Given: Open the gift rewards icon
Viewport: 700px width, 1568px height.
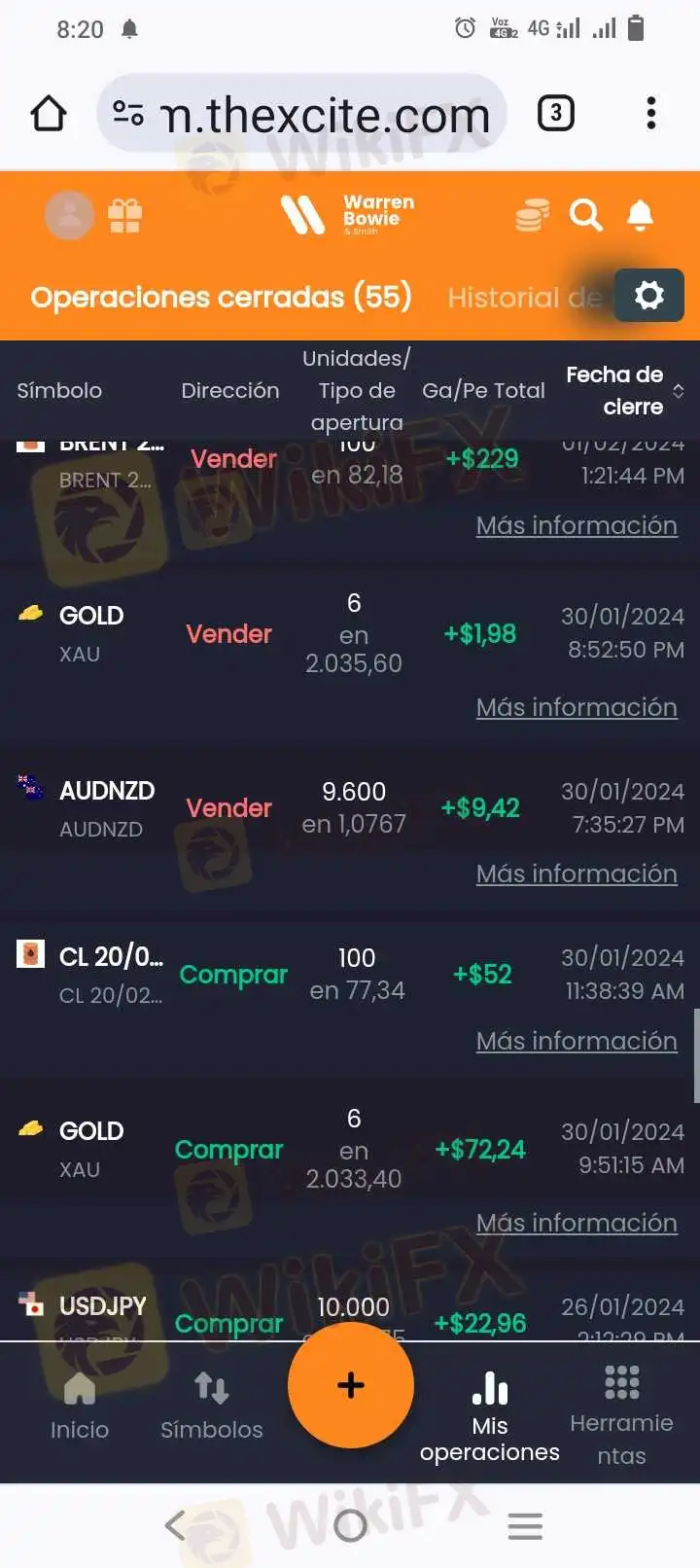Looking at the screenshot, I should [x=124, y=215].
